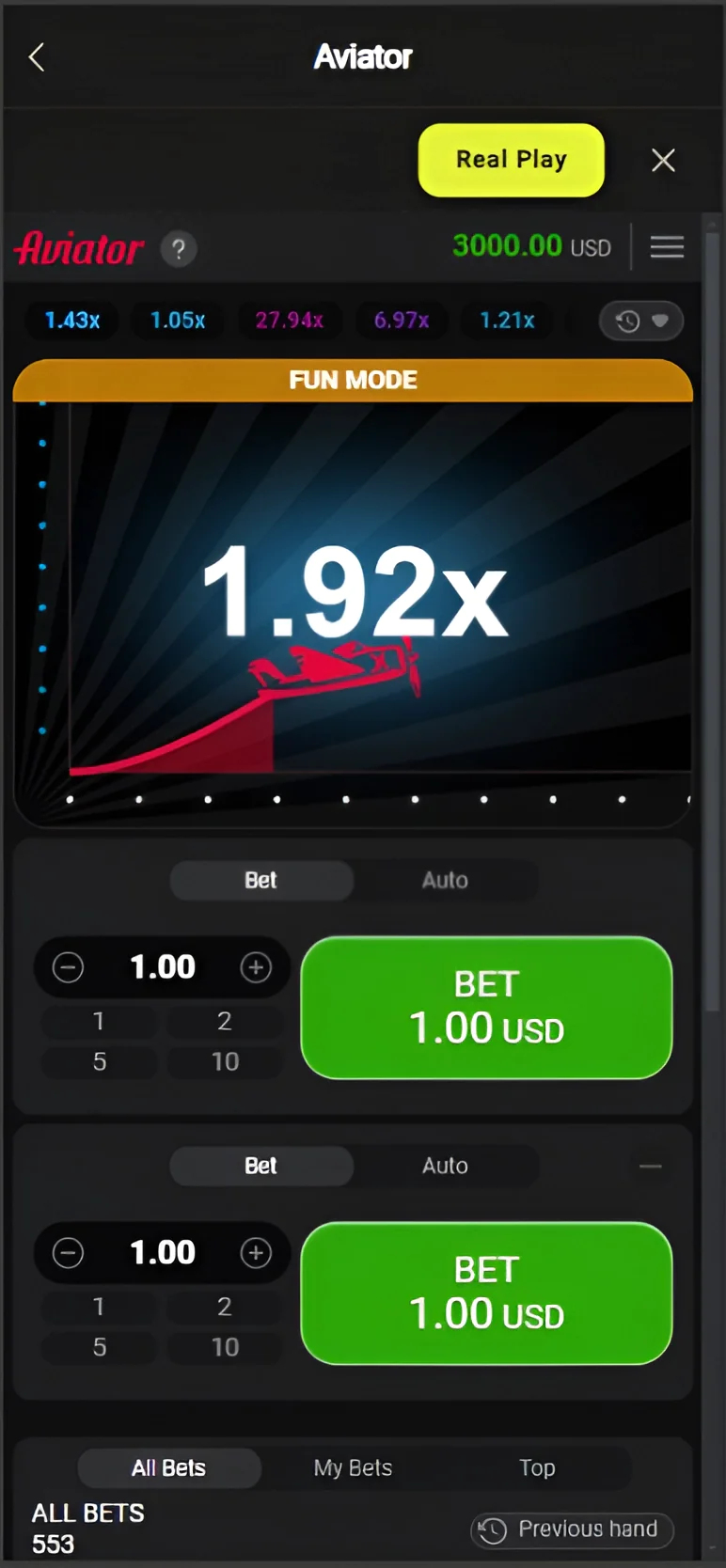Increase the second bet amount
Viewport: 726px width, 1568px height.
256,1253
